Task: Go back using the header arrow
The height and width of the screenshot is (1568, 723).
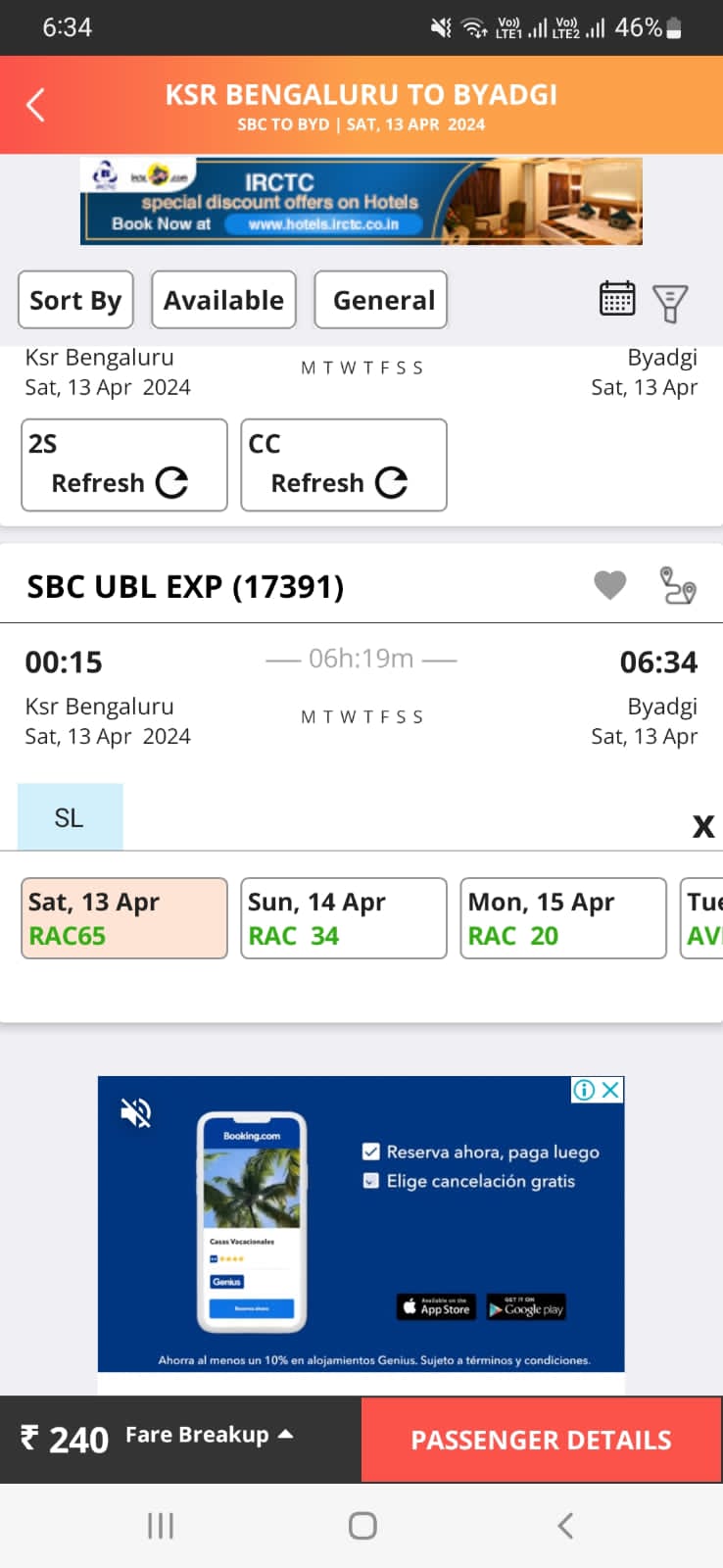Action: (35, 105)
